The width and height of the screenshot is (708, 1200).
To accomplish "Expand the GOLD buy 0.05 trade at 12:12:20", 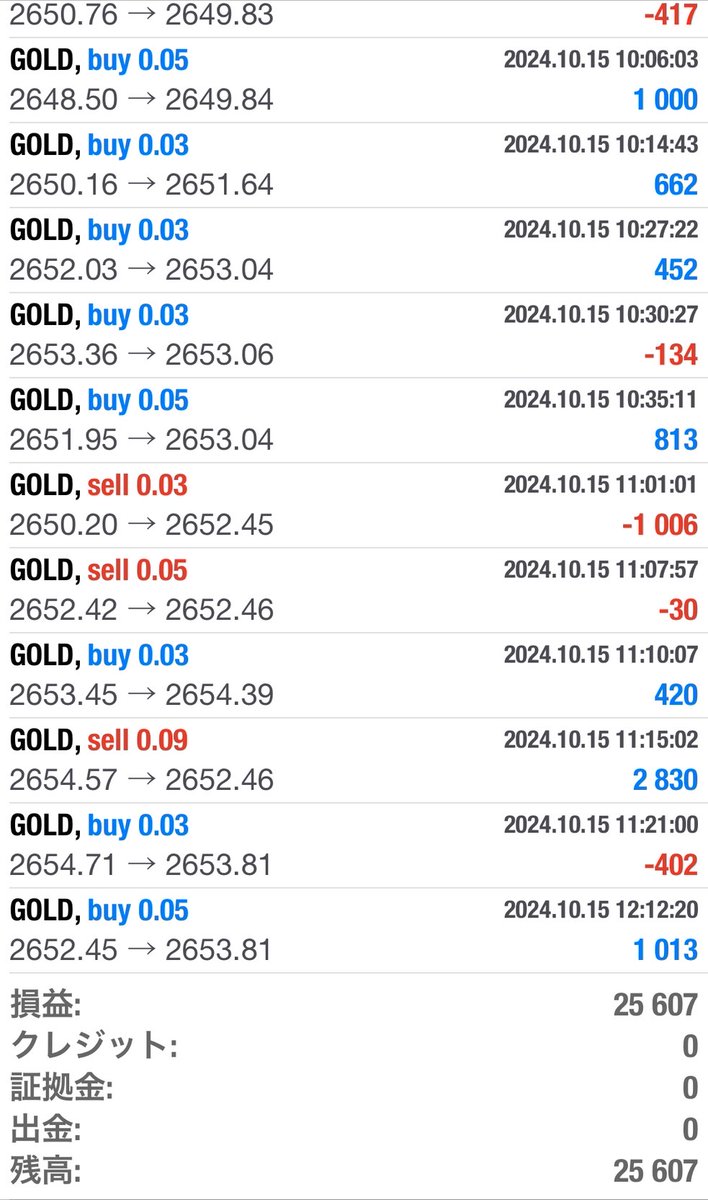I will coord(354,931).
